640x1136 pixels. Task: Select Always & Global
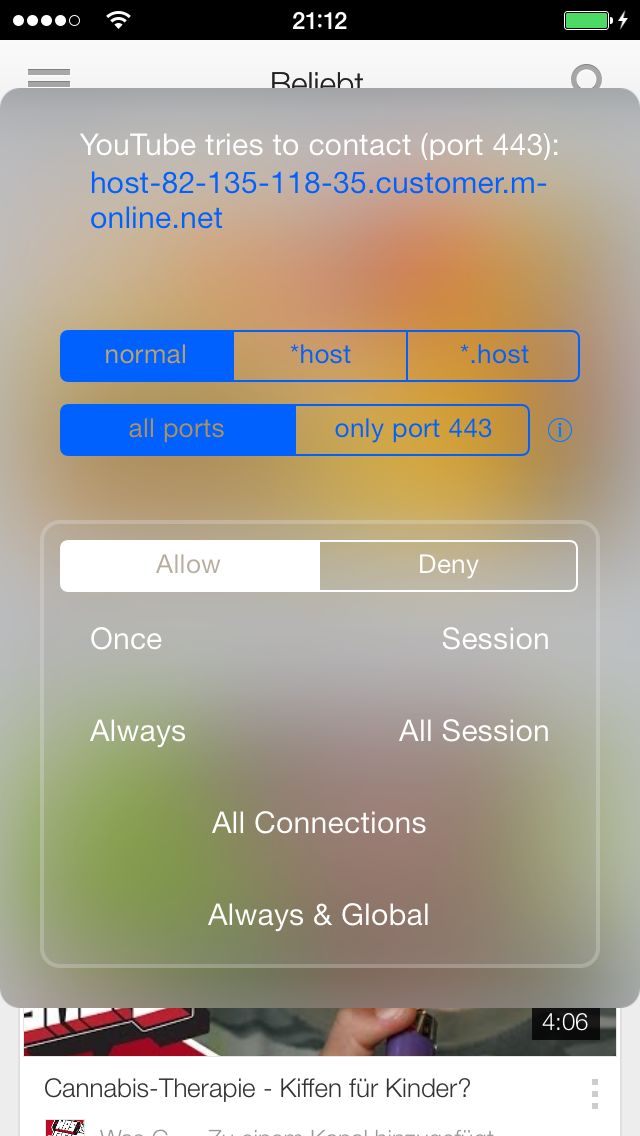coord(319,916)
